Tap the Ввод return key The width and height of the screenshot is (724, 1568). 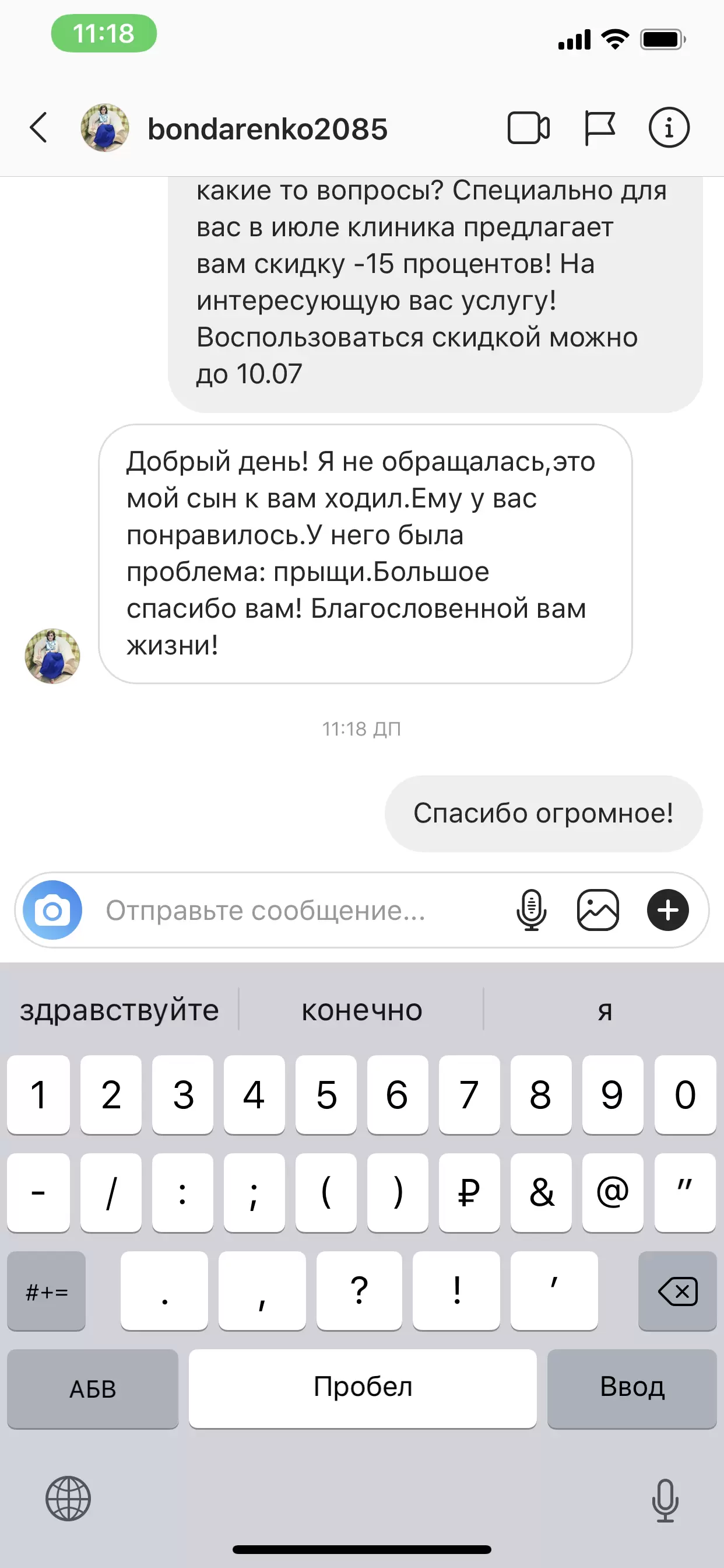[x=632, y=1387]
